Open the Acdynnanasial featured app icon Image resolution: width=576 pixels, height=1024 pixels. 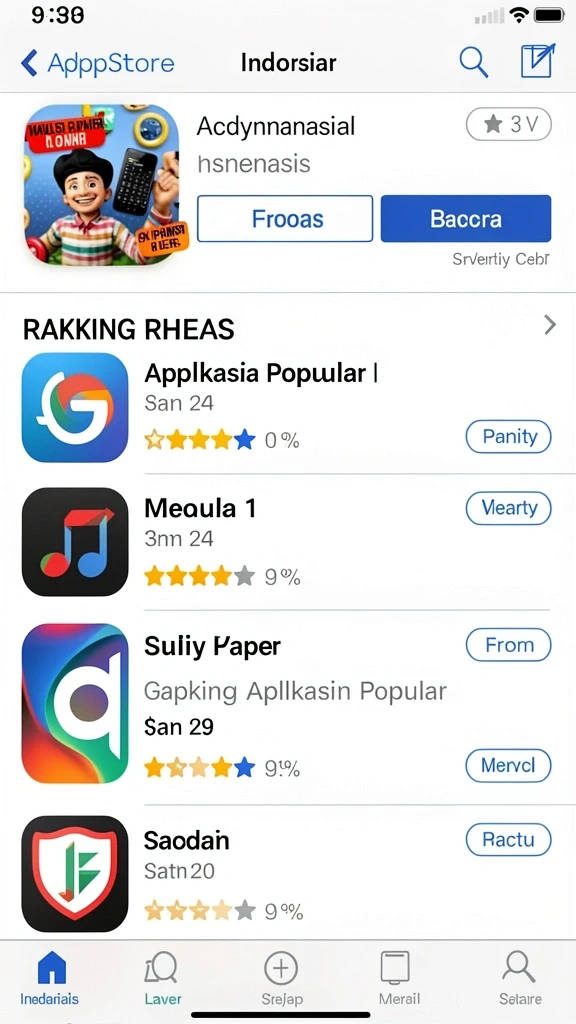click(x=101, y=184)
